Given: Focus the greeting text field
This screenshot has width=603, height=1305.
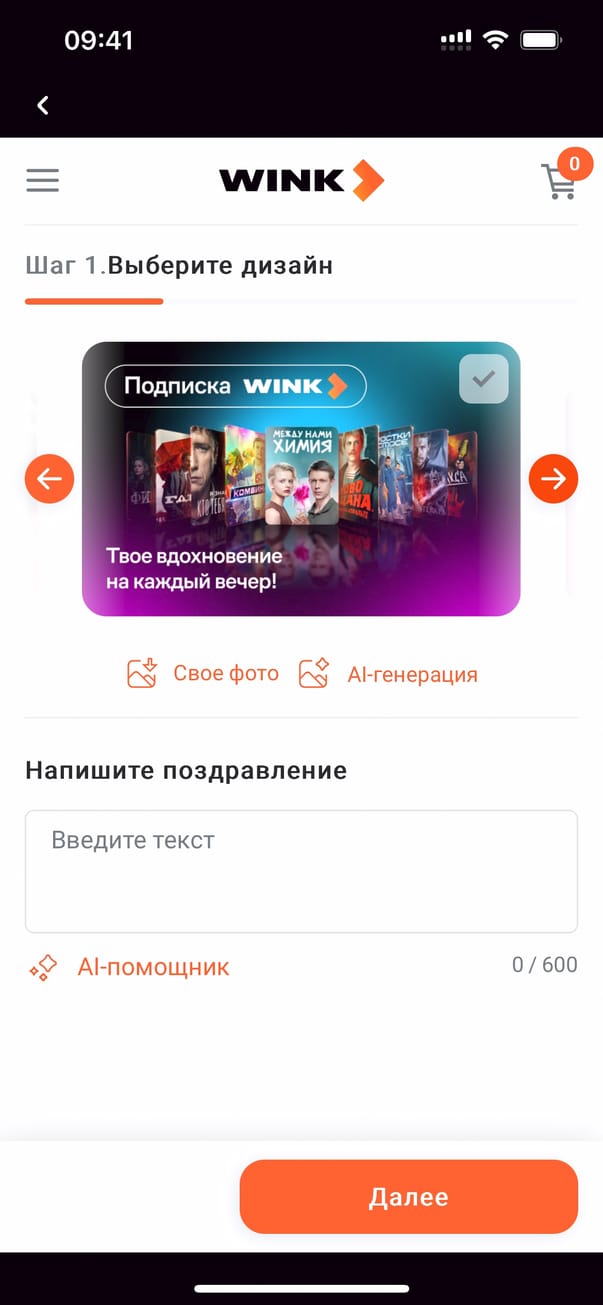Looking at the screenshot, I should 300,871.
